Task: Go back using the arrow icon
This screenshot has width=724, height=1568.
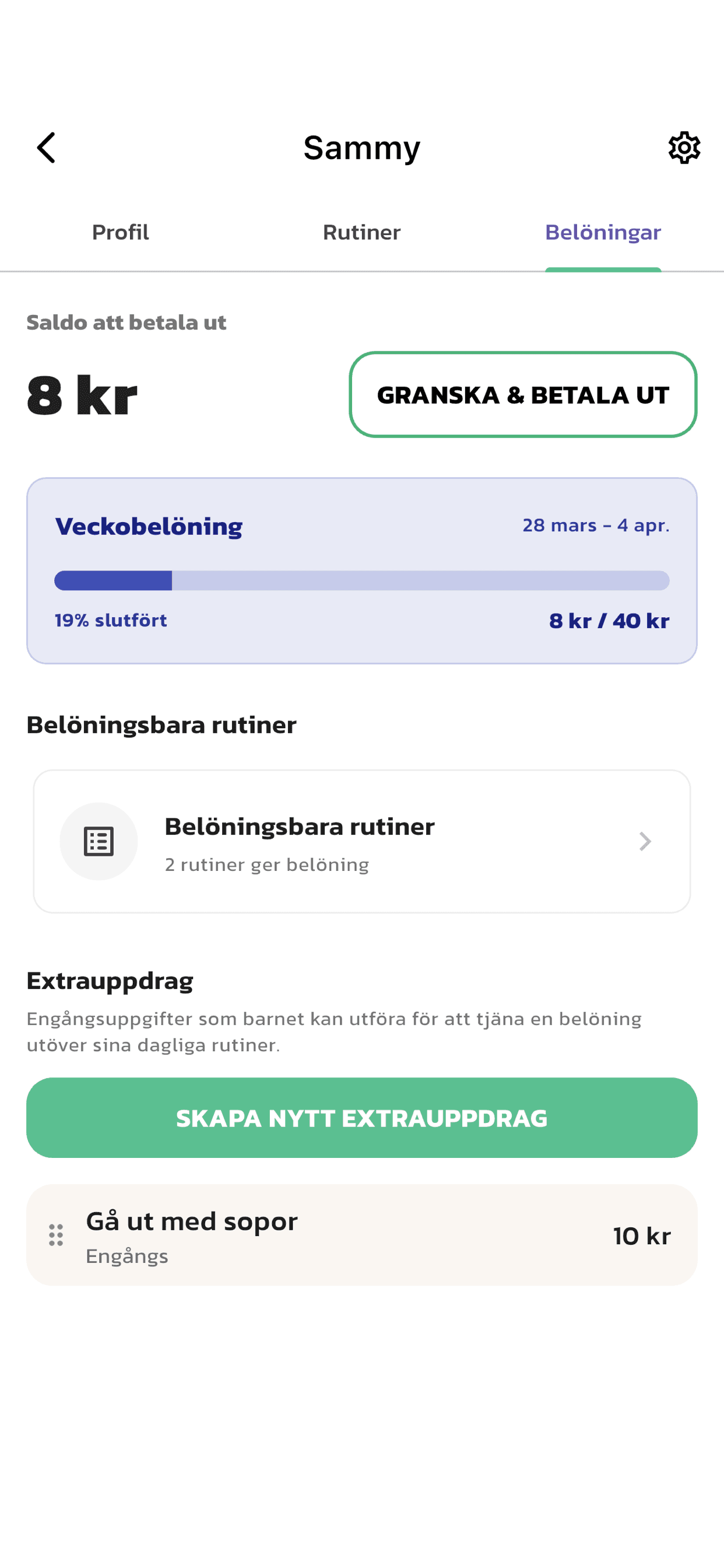Action: [46, 148]
